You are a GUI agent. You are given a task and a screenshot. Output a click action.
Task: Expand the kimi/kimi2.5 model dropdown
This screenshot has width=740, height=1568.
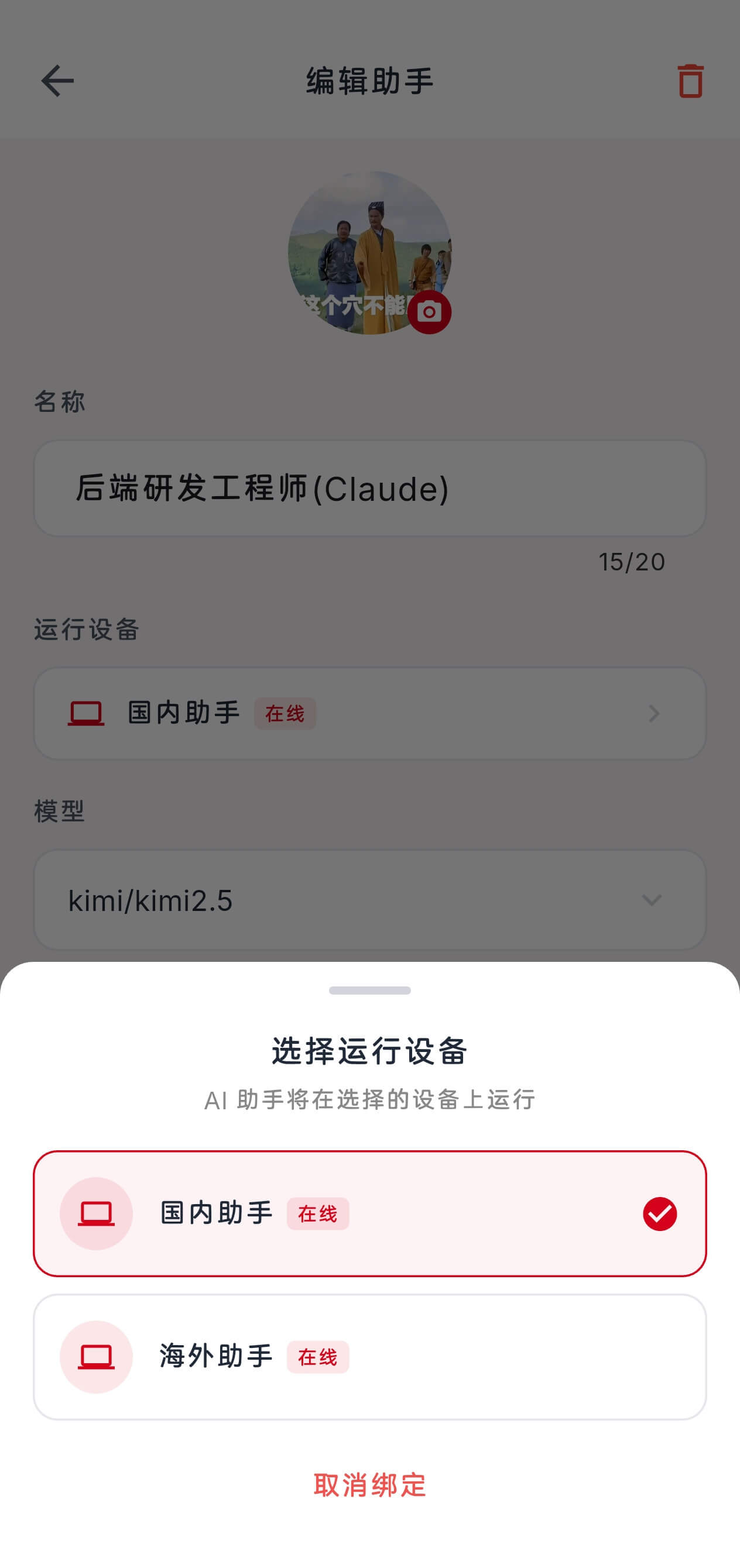tap(652, 900)
